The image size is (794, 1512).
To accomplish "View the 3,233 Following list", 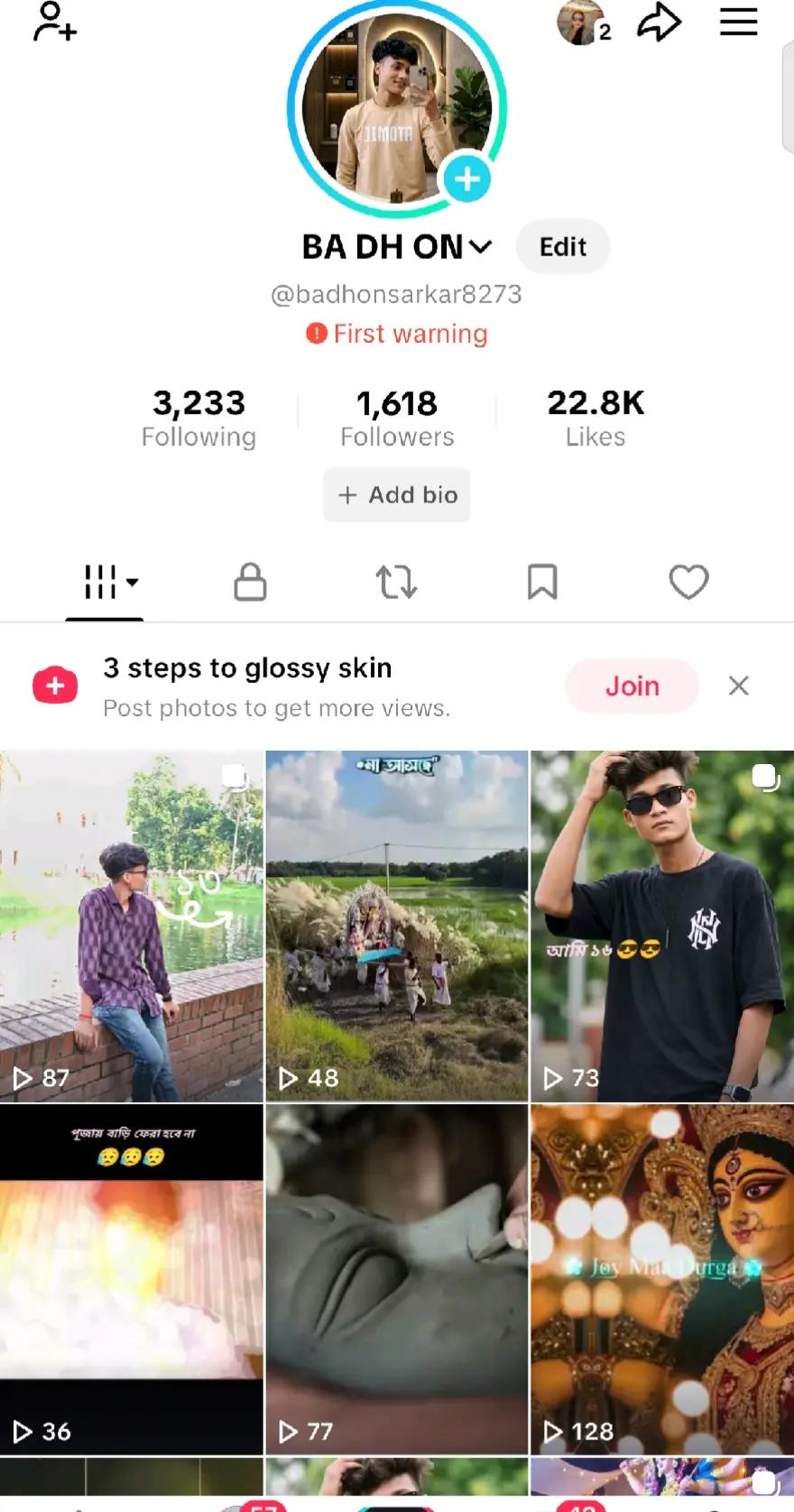I will pyautogui.click(x=198, y=418).
